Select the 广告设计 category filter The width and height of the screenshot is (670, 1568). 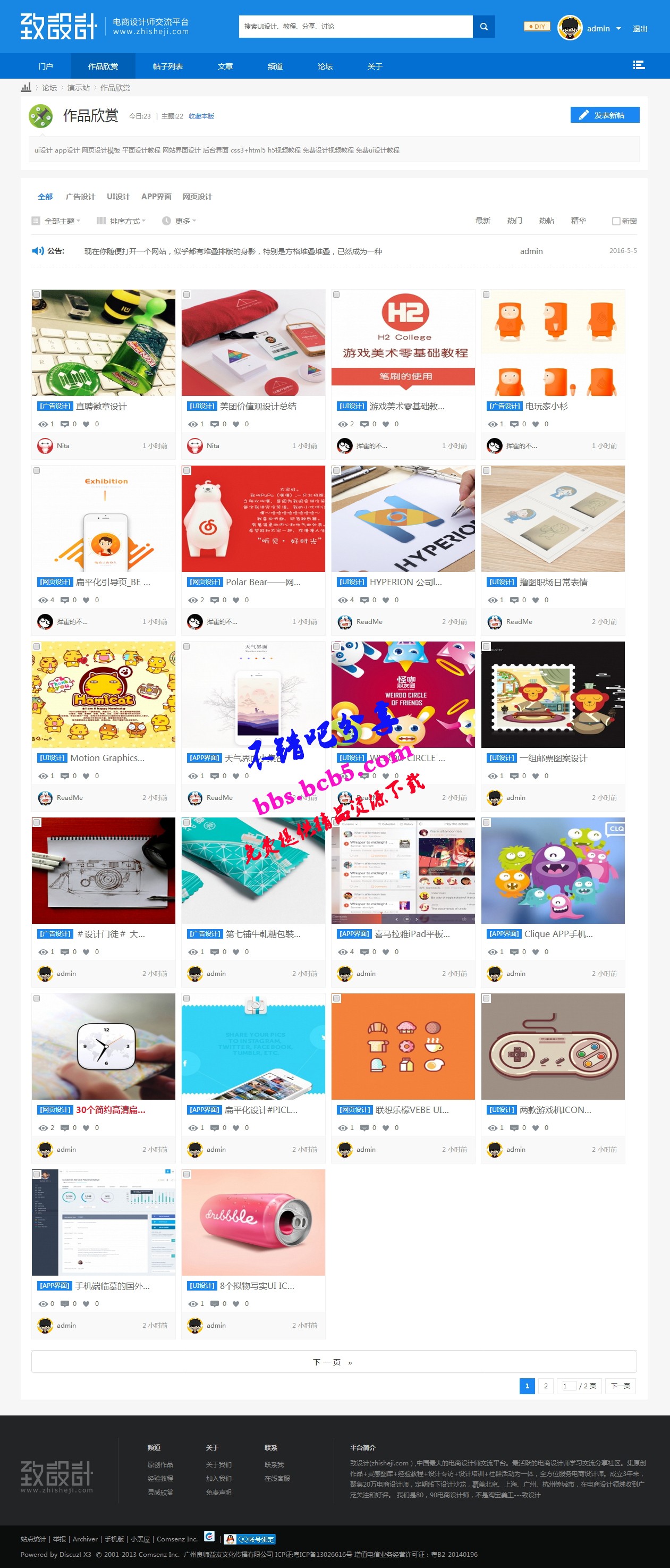(x=80, y=197)
